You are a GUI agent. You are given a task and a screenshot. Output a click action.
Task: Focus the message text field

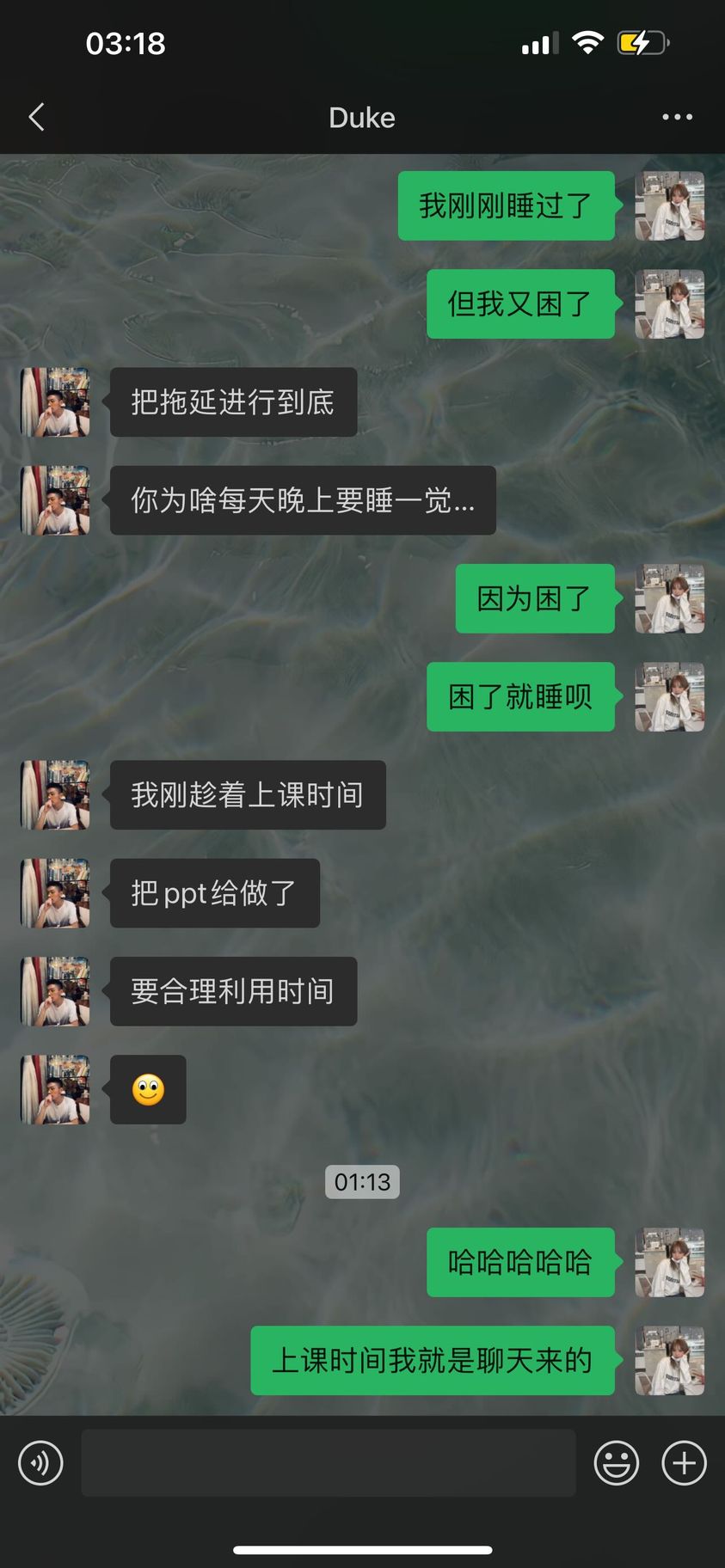coord(329,1462)
